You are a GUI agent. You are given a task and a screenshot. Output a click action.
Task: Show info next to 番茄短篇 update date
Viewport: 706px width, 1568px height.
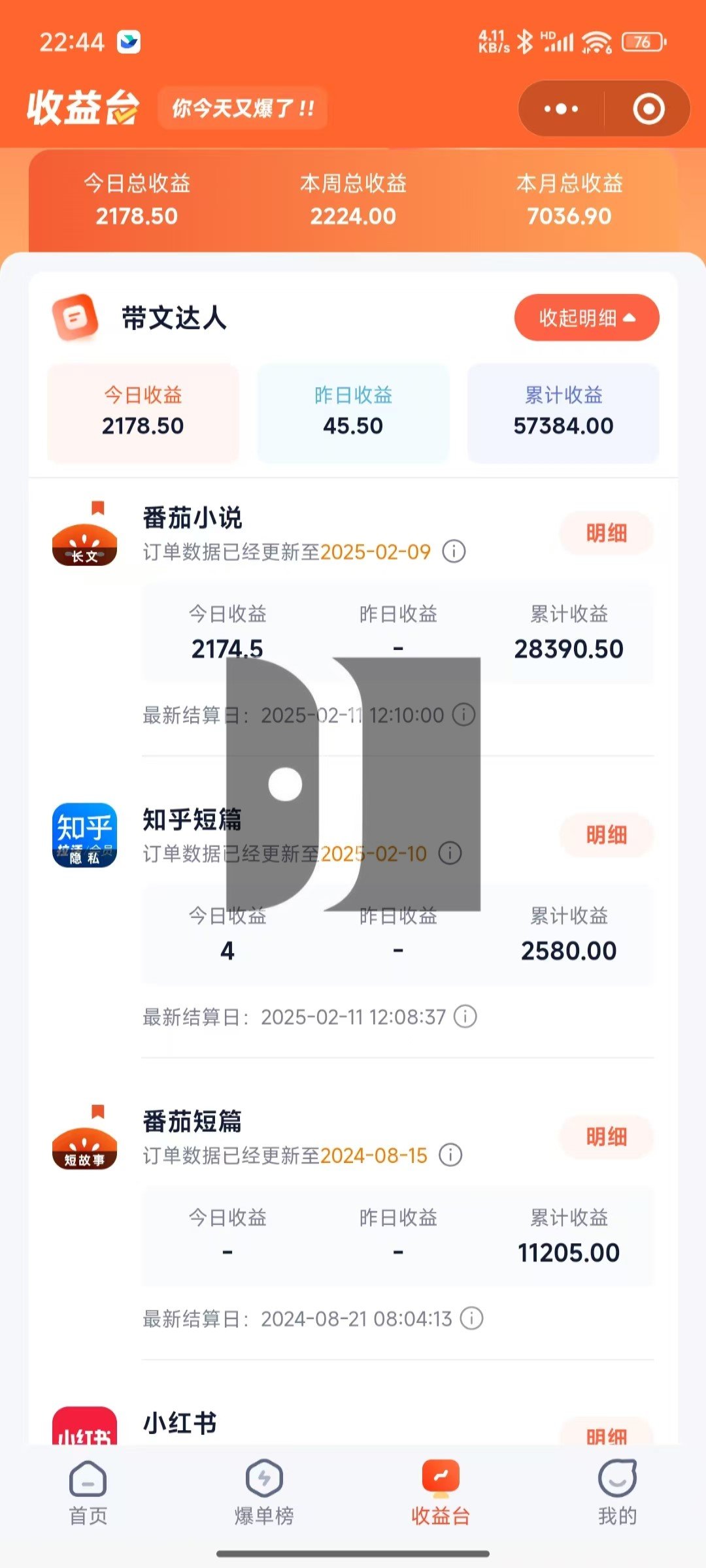coord(450,1155)
